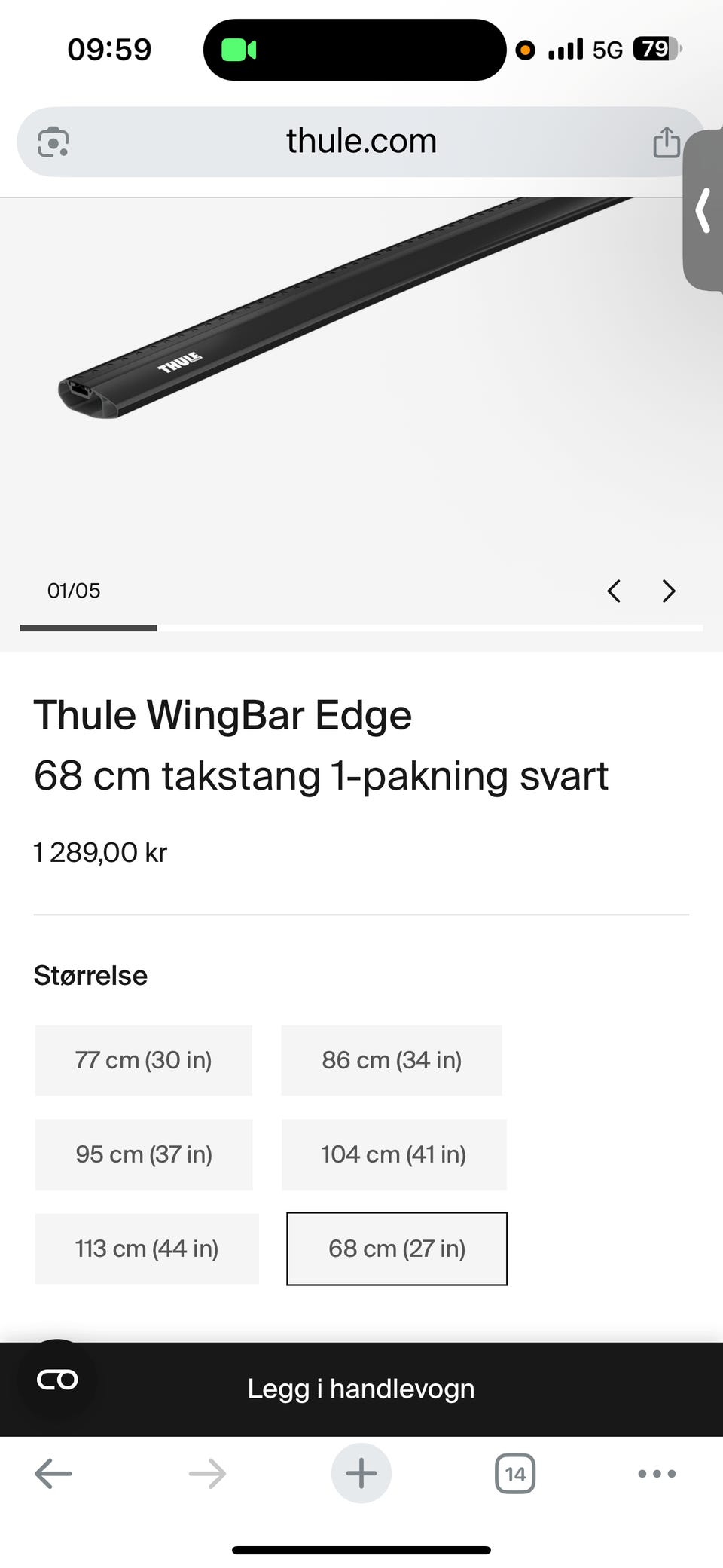Open the browser's three-dot menu
Viewport: 723px width, 1568px height.
click(657, 1473)
